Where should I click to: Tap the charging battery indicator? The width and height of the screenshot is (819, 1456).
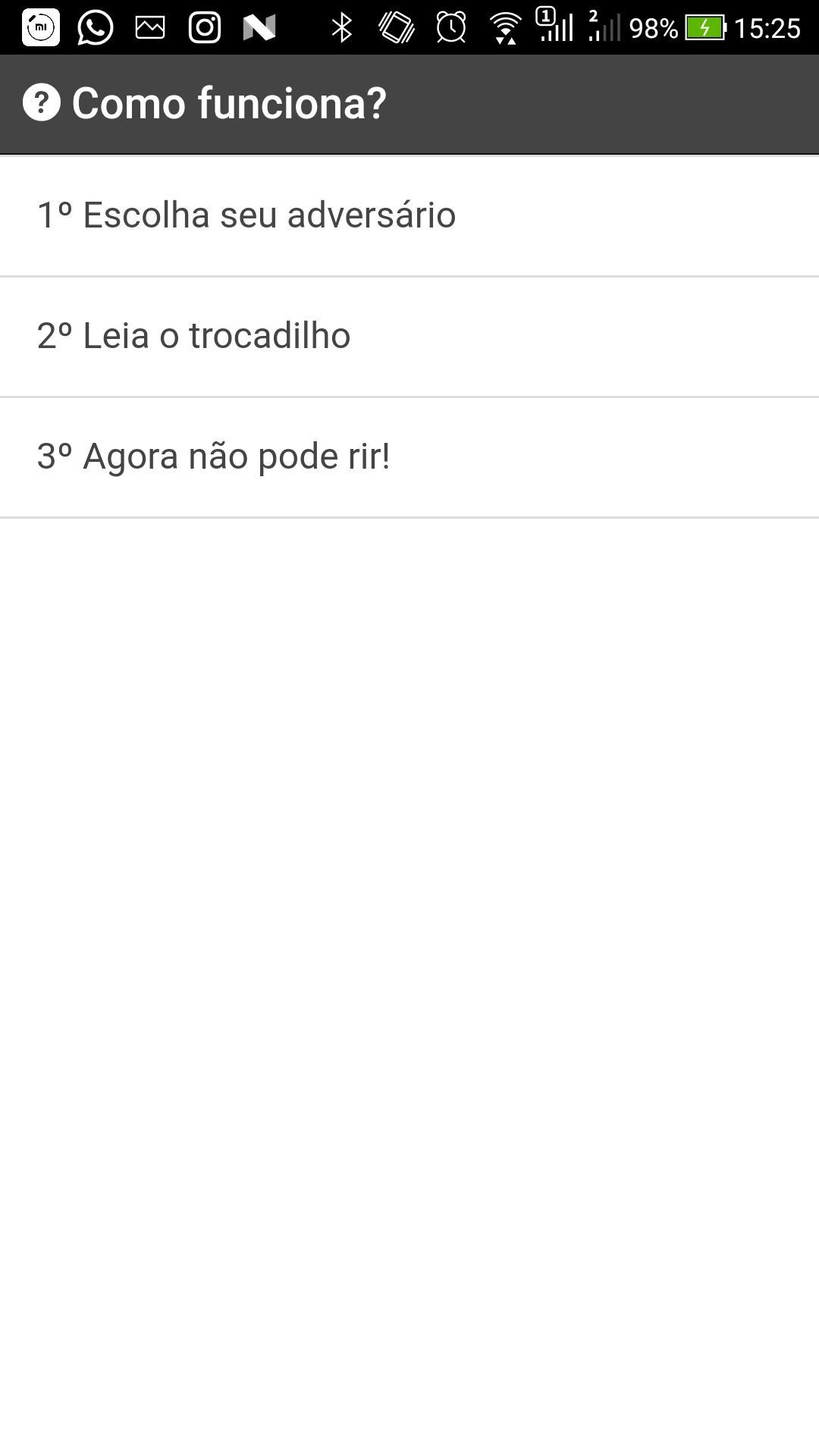pos(705,29)
